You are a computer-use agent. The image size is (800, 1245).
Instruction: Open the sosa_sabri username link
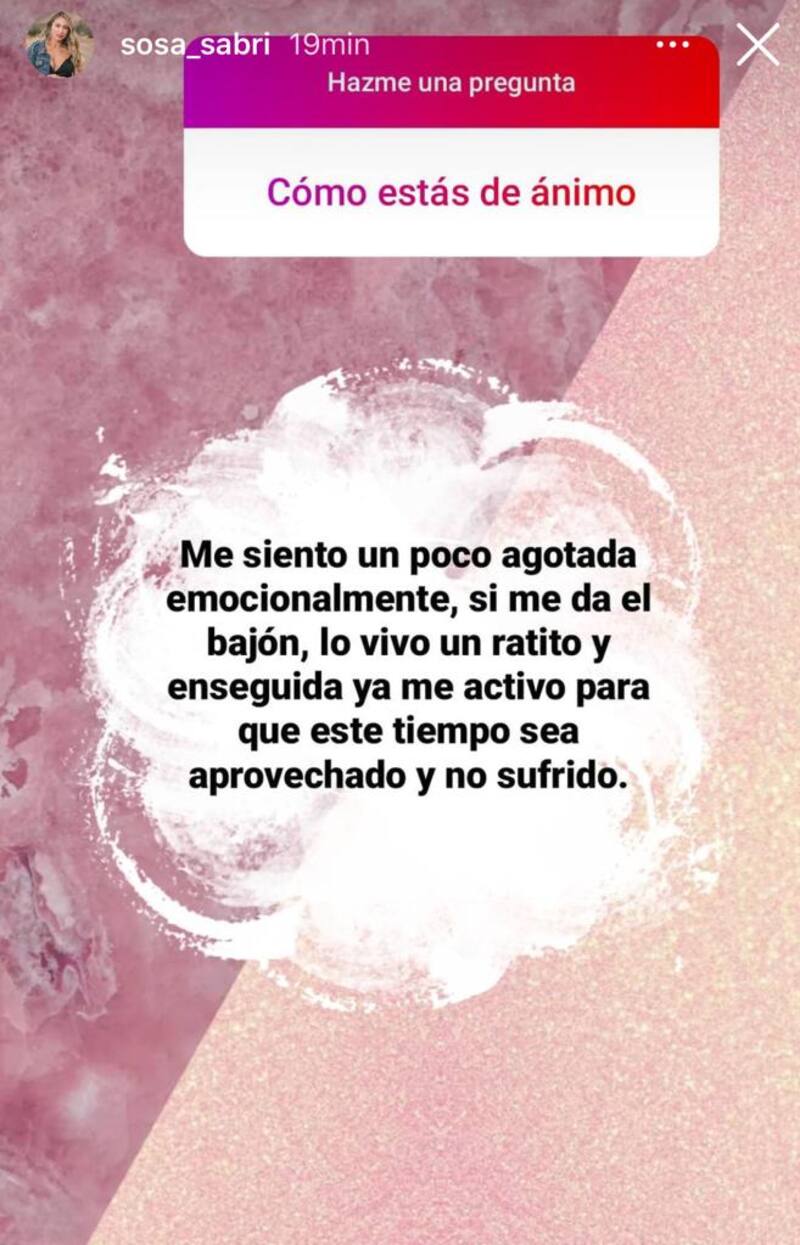[195, 46]
